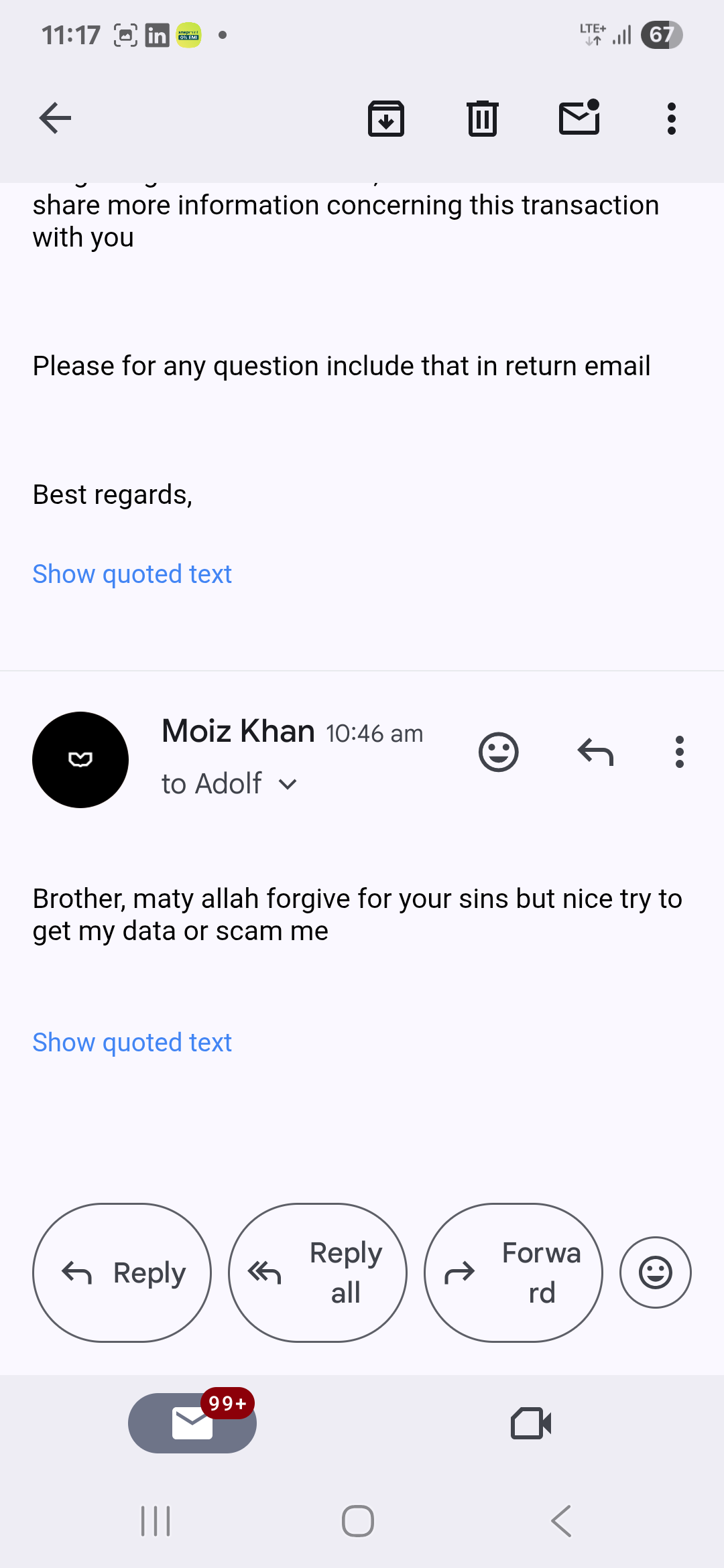The width and height of the screenshot is (724, 1568).
Task: Open the recent apps view
Action: [156, 1521]
